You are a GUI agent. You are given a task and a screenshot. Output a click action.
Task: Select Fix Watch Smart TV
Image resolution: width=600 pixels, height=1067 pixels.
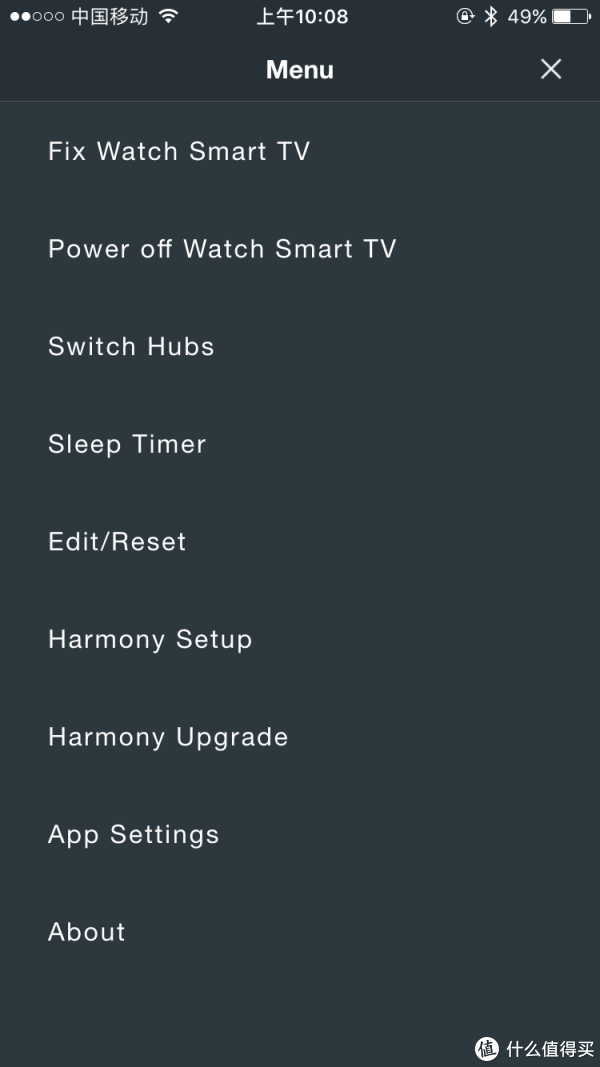tap(179, 151)
